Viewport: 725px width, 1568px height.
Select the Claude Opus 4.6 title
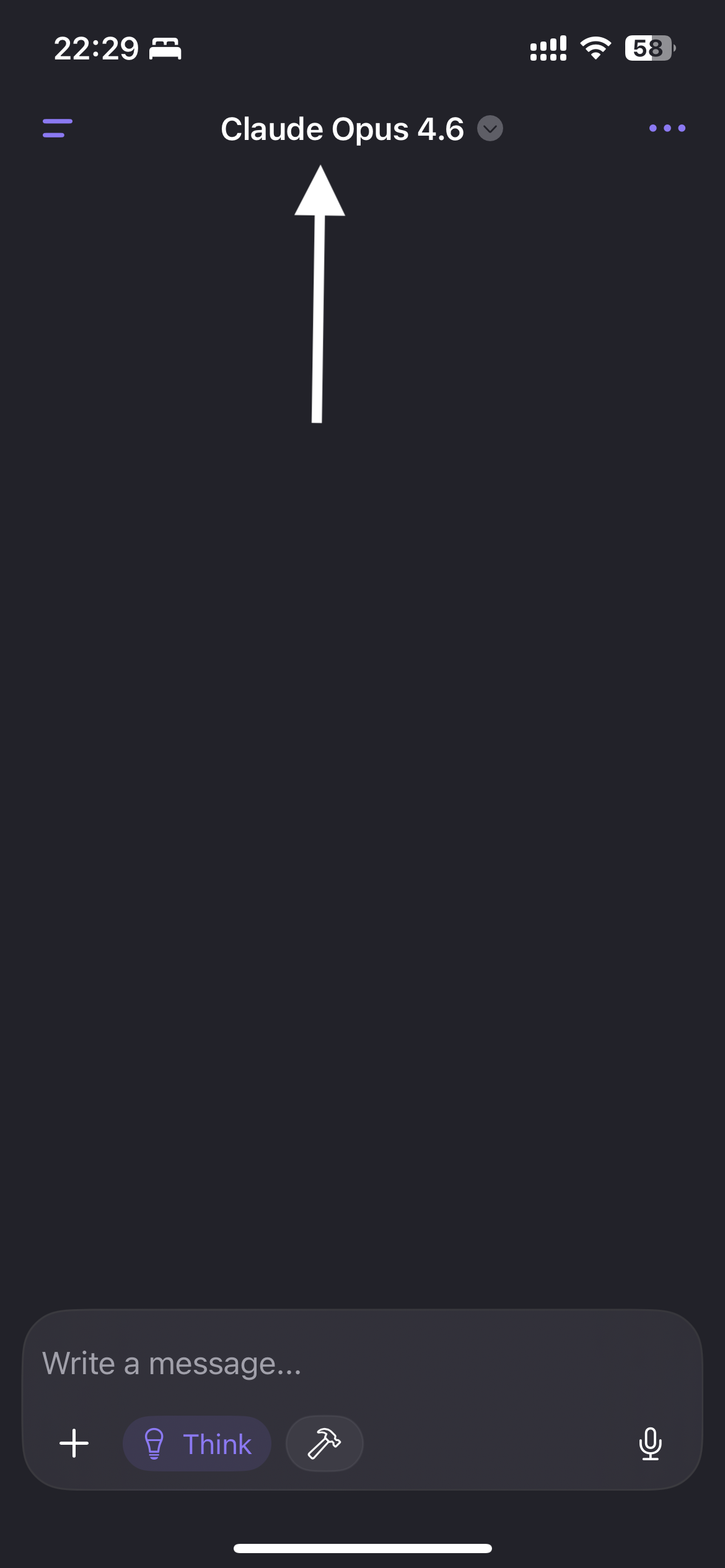point(342,128)
